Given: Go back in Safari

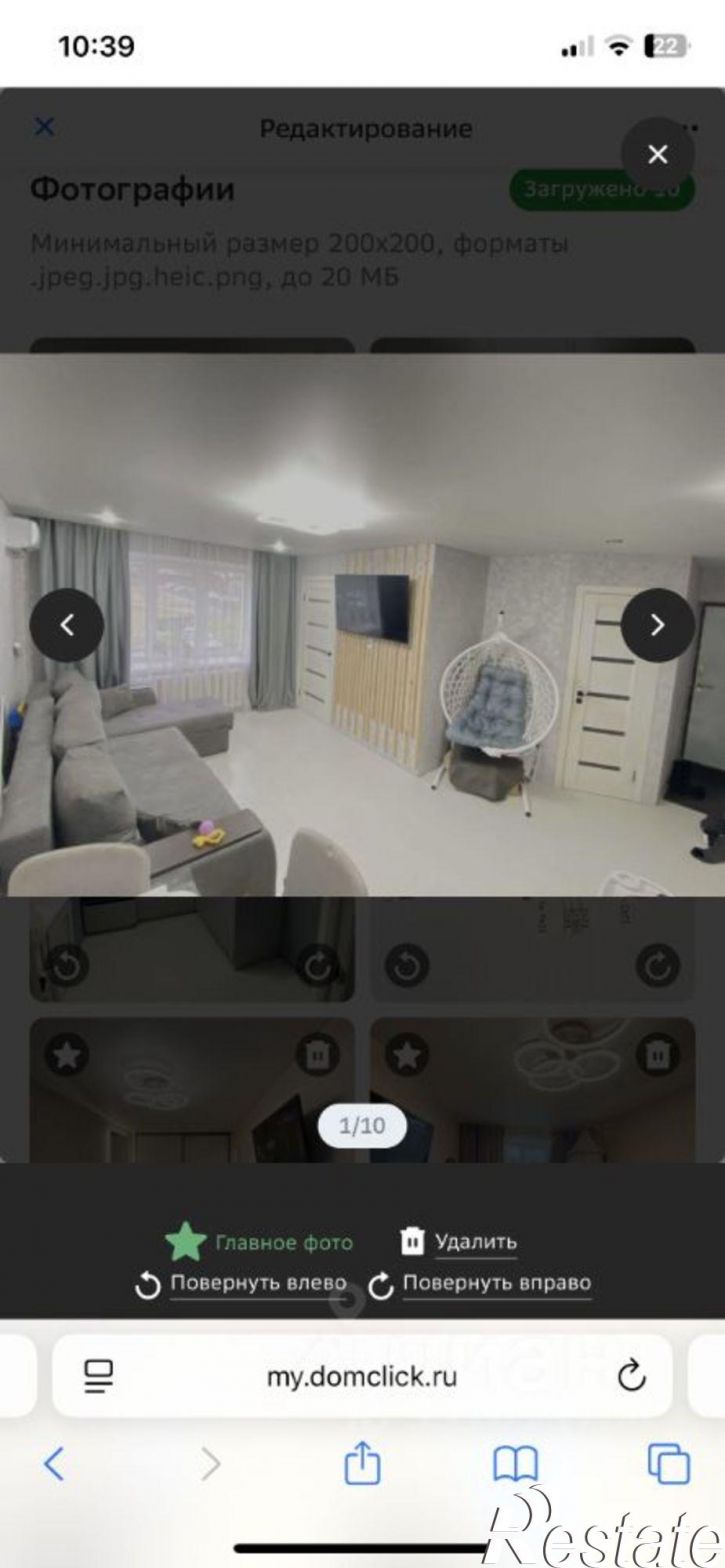Looking at the screenshot, I should click(54, 1465).
